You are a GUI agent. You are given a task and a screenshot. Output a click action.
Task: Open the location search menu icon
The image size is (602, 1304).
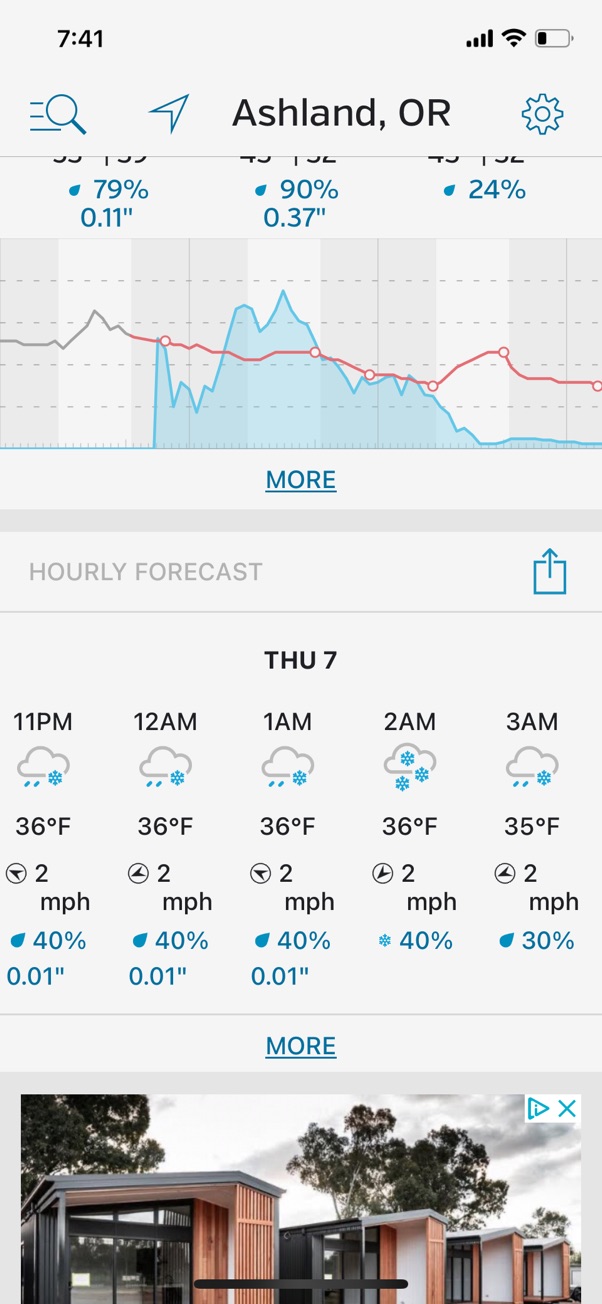click(58, 114)
